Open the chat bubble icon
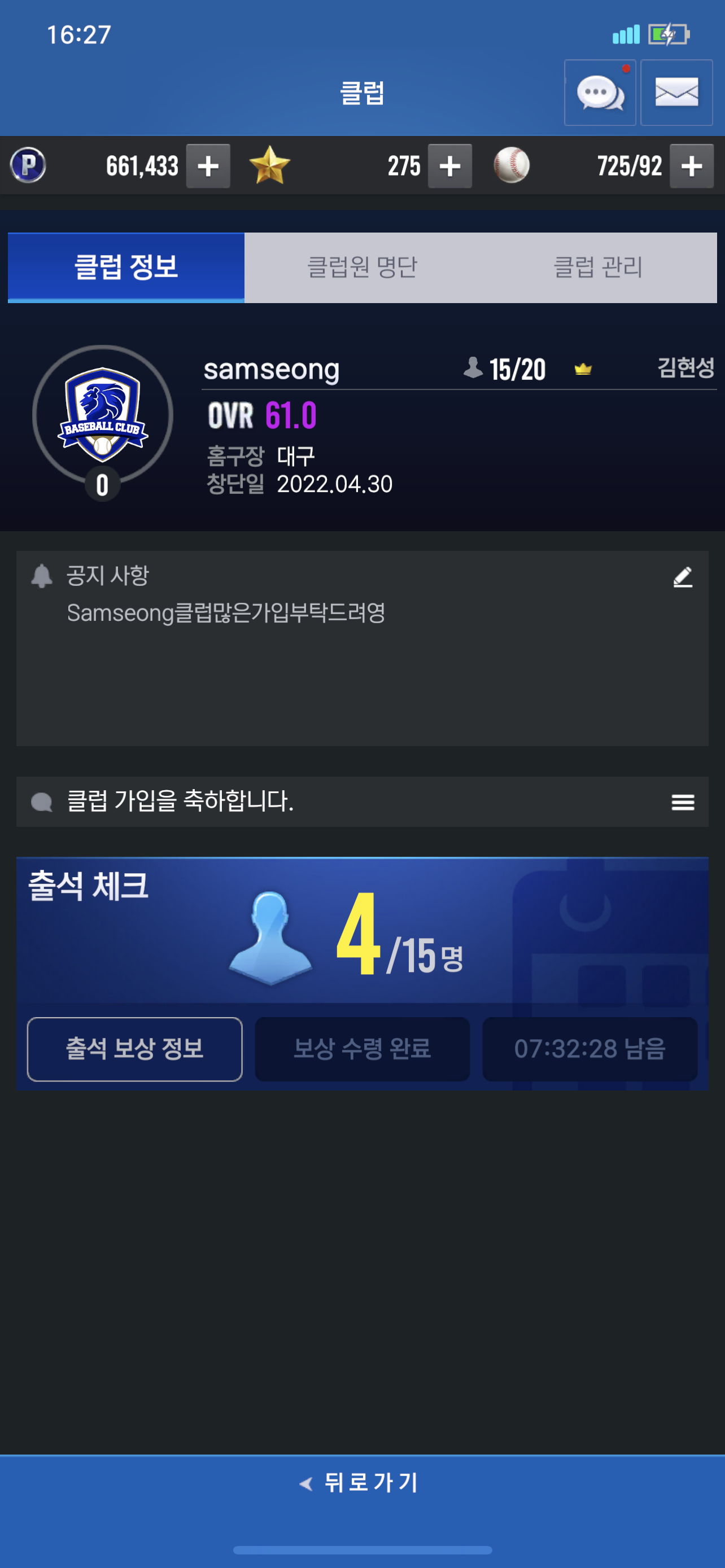725x1568 pixels. (600, 93)
